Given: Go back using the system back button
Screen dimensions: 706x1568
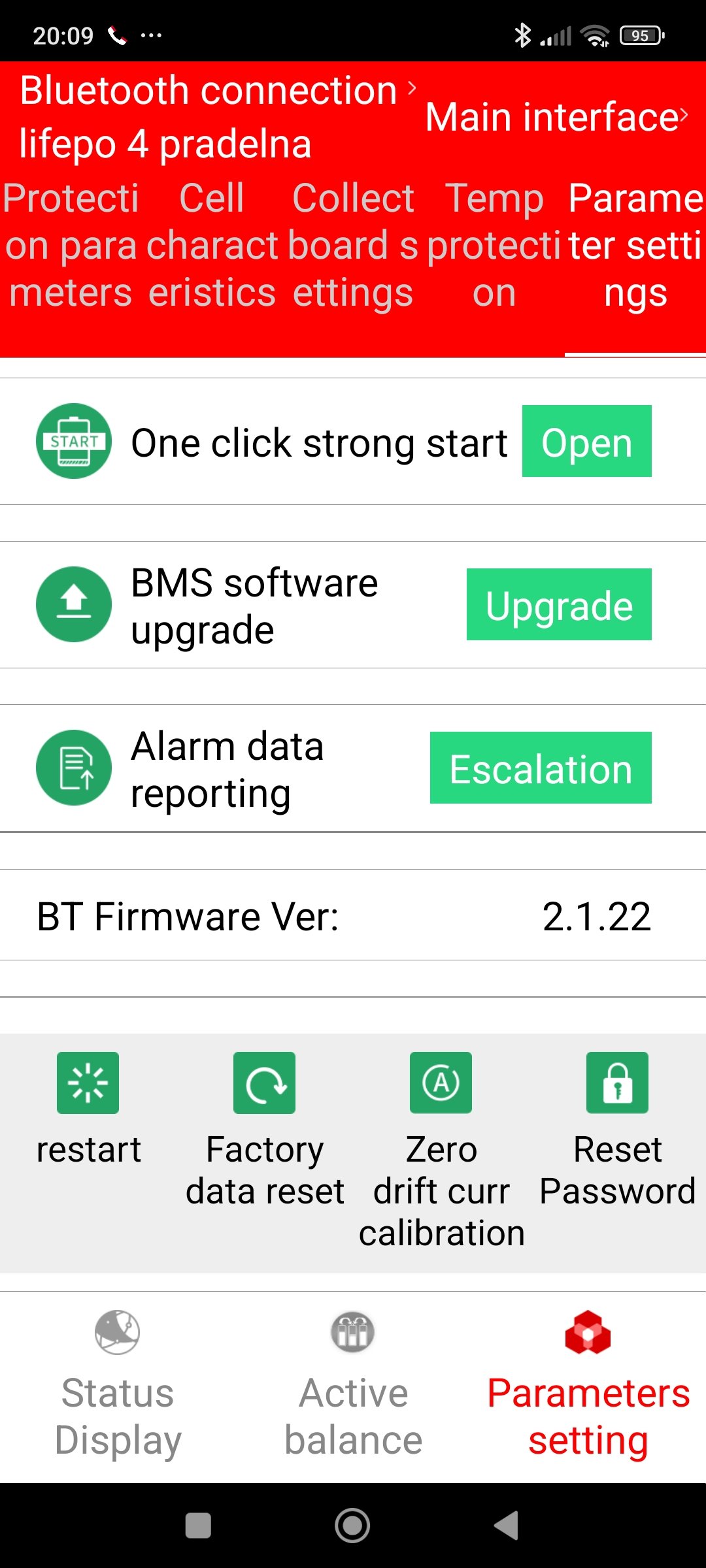Looking at the screenshot, I should pyautogui.click(x=507, y=1526).
